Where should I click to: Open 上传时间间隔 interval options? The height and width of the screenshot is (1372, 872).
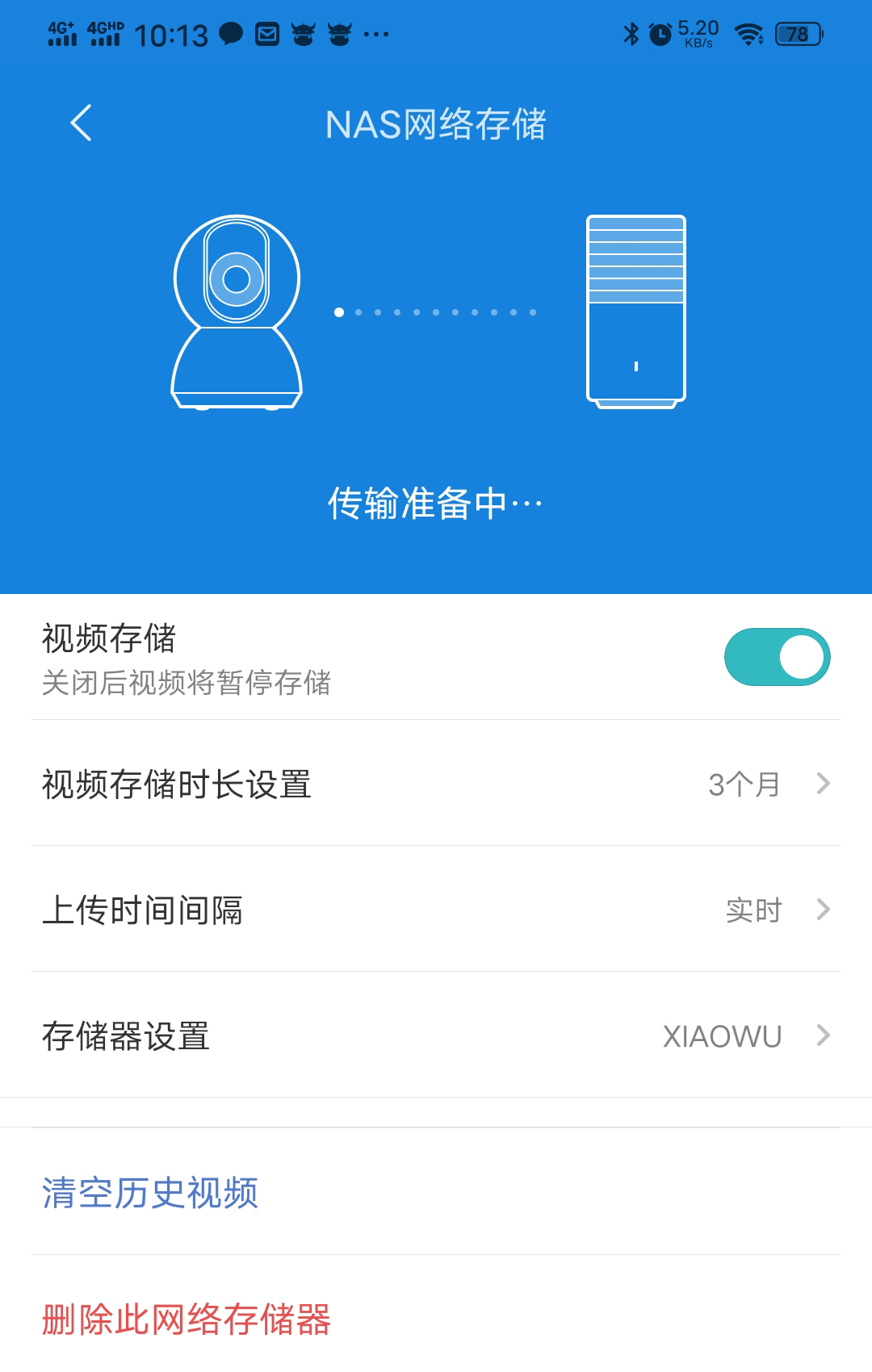point(436,910)
